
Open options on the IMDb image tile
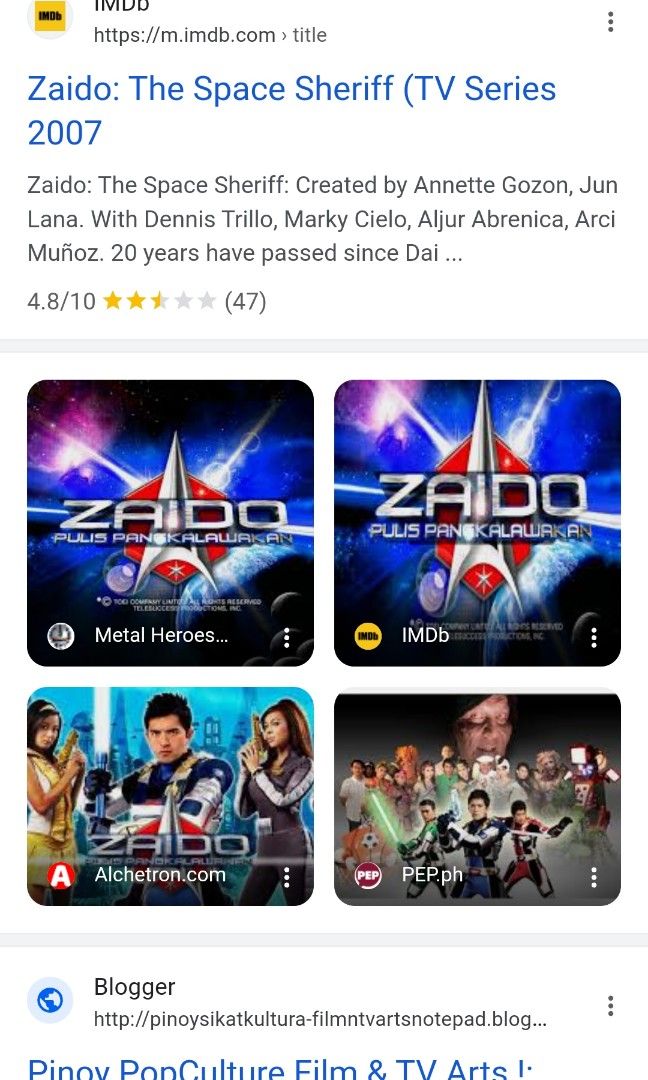click(594, 637)
